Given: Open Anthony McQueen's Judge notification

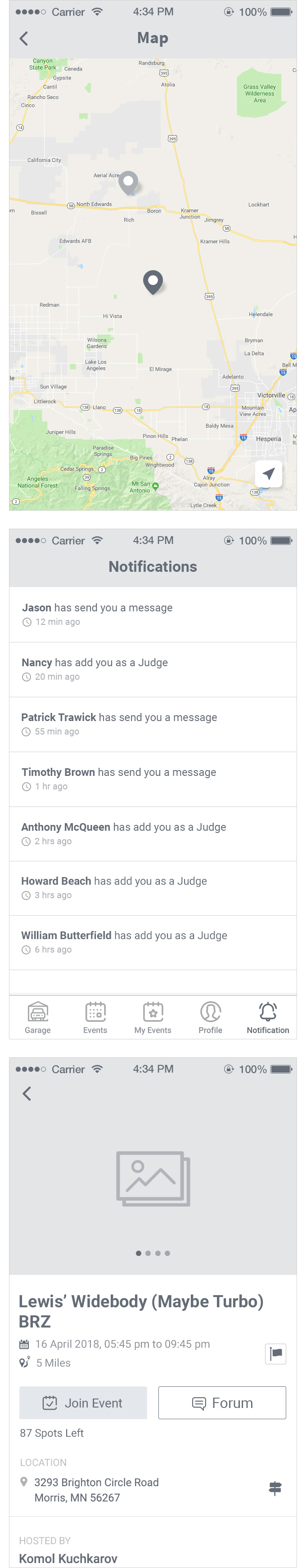Looking at the screenshot, I should pos(153,833).
